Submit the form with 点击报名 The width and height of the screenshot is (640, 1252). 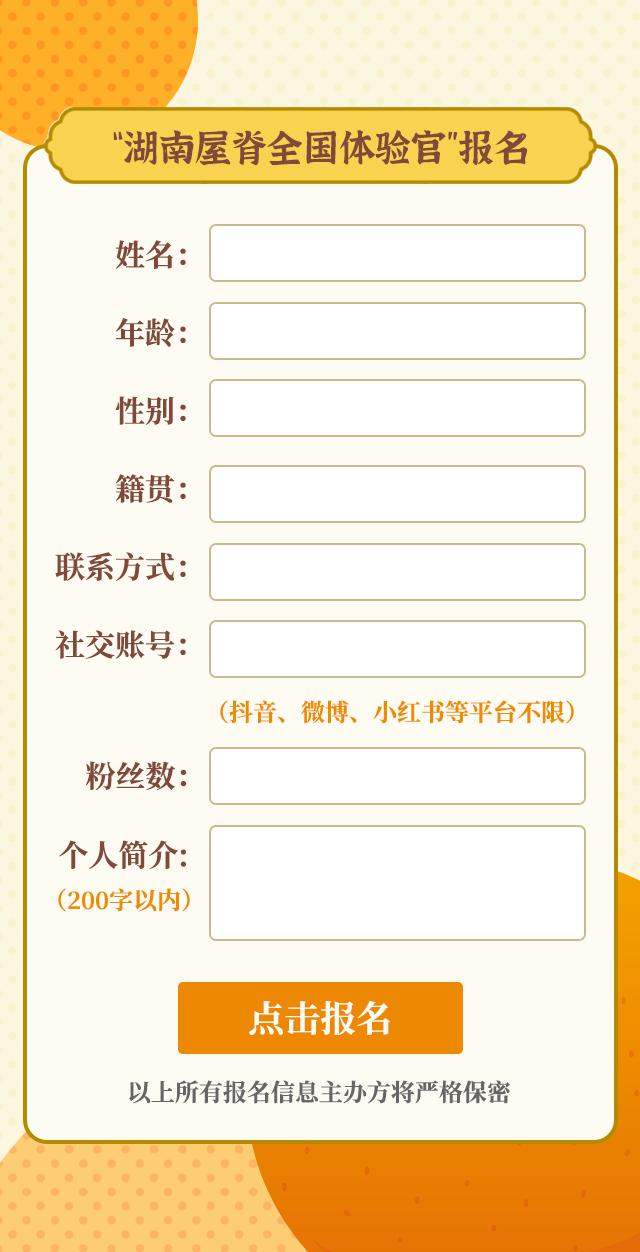(320, 1018)
